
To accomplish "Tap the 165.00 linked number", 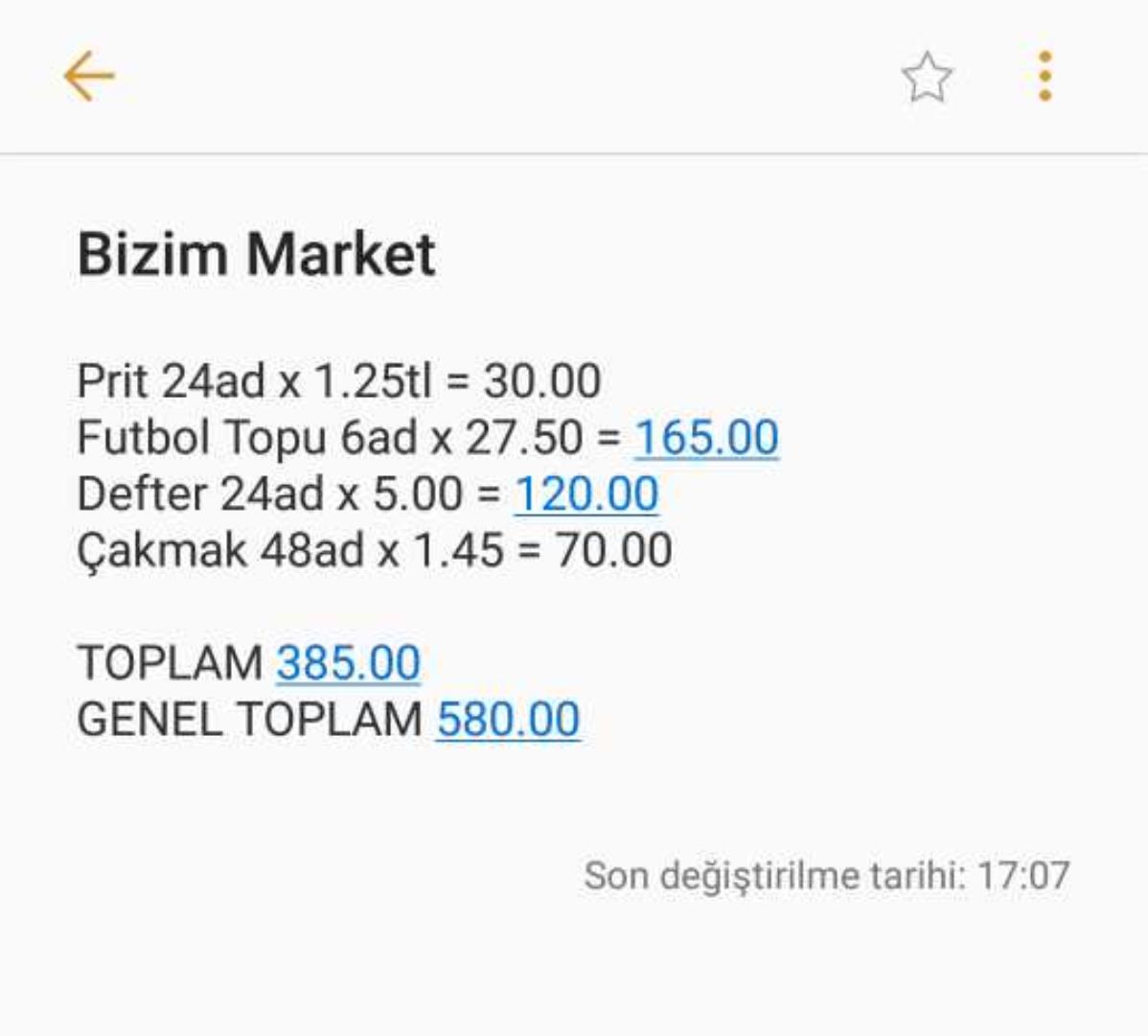I will click(706, 439).
